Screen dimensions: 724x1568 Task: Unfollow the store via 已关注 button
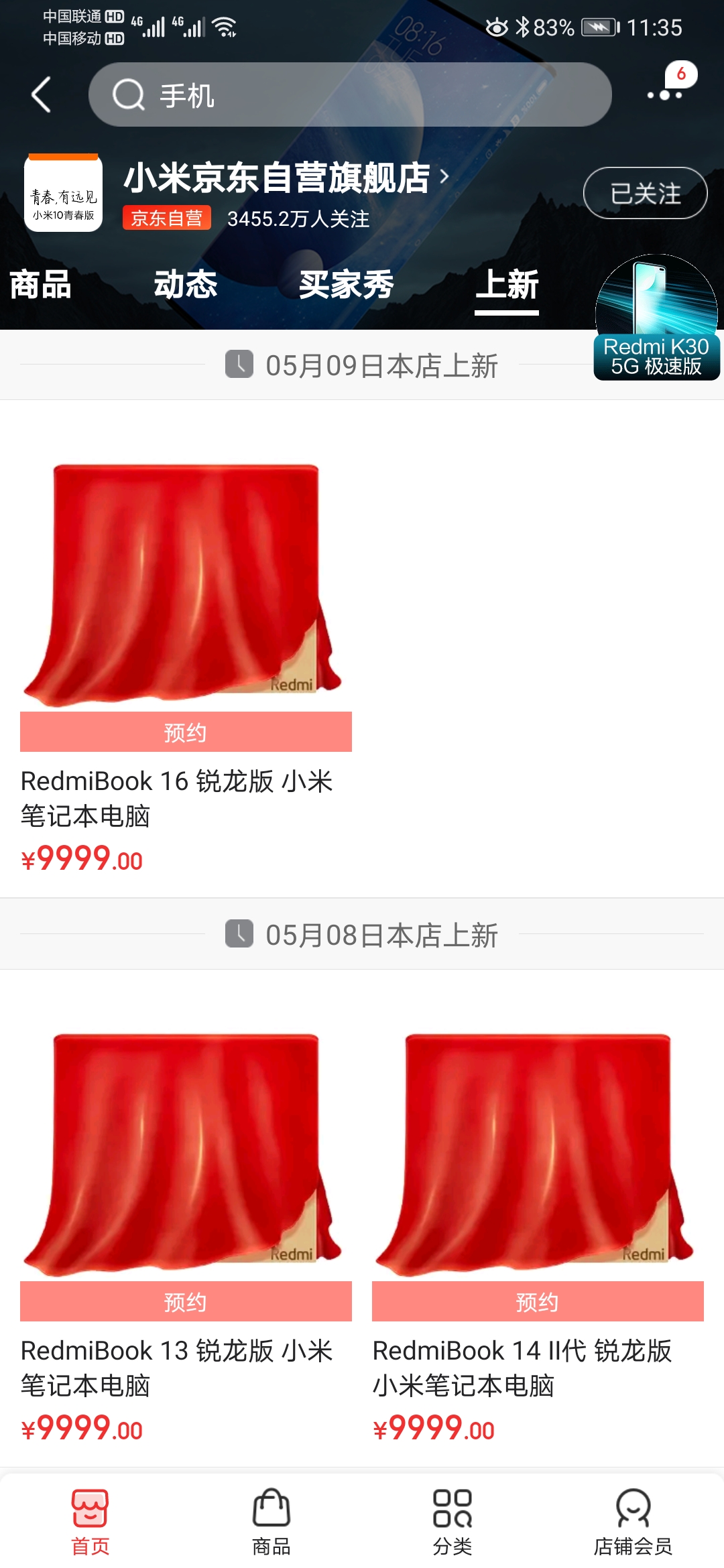coord(645,194)
